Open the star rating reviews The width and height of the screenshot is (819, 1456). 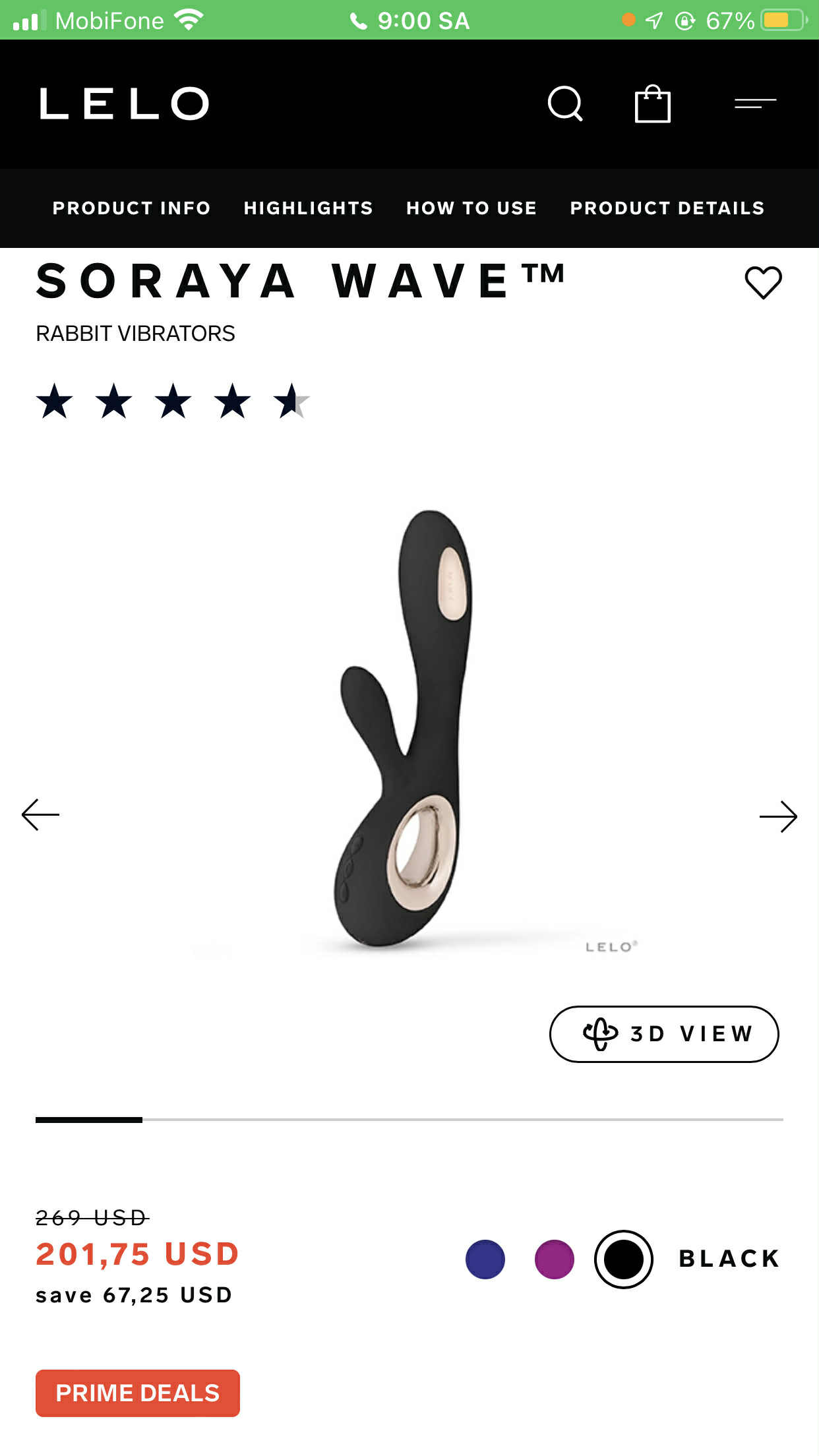click(x=173, y=401)
